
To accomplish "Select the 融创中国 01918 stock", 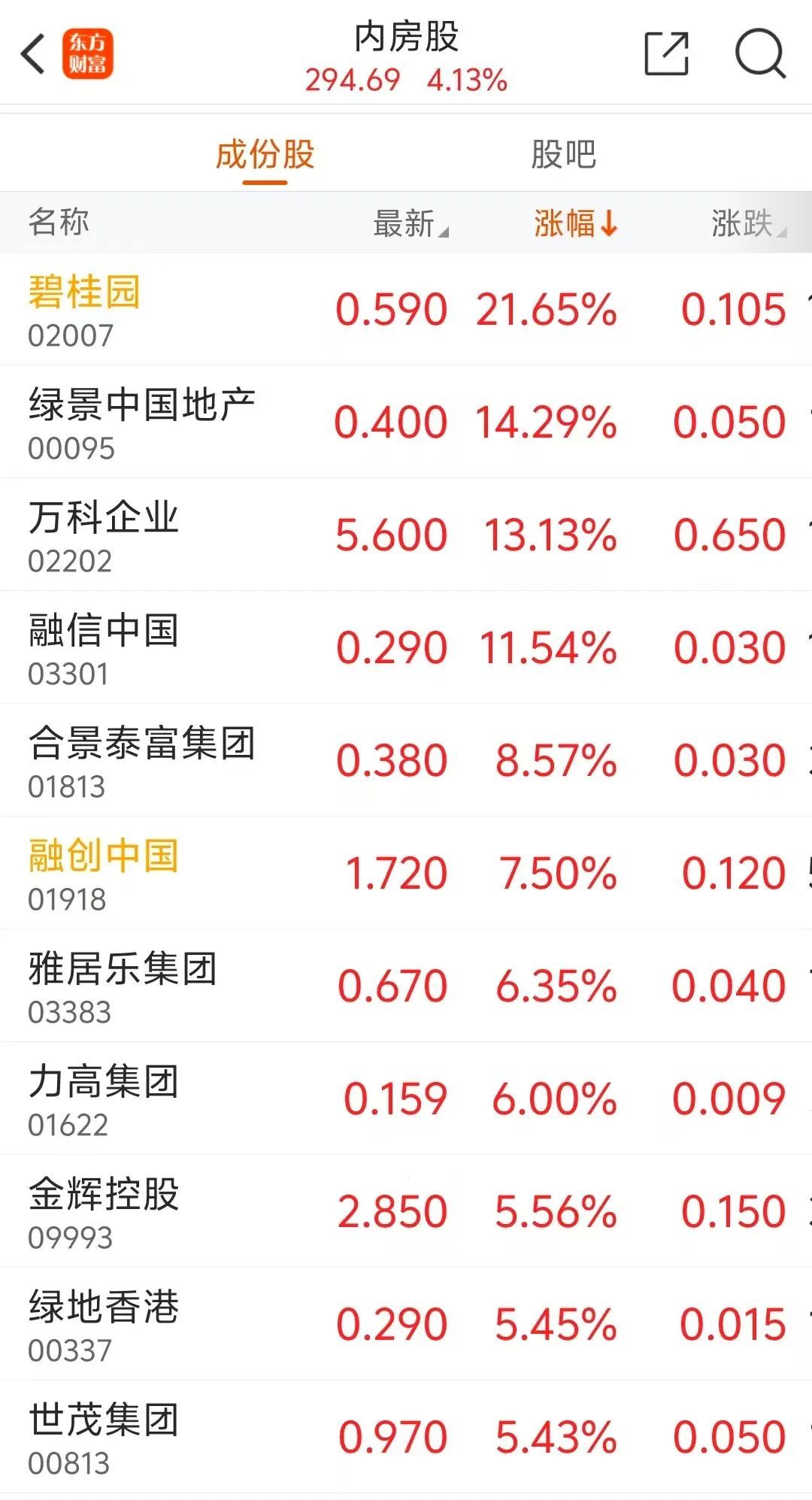I will coord(406,873).
